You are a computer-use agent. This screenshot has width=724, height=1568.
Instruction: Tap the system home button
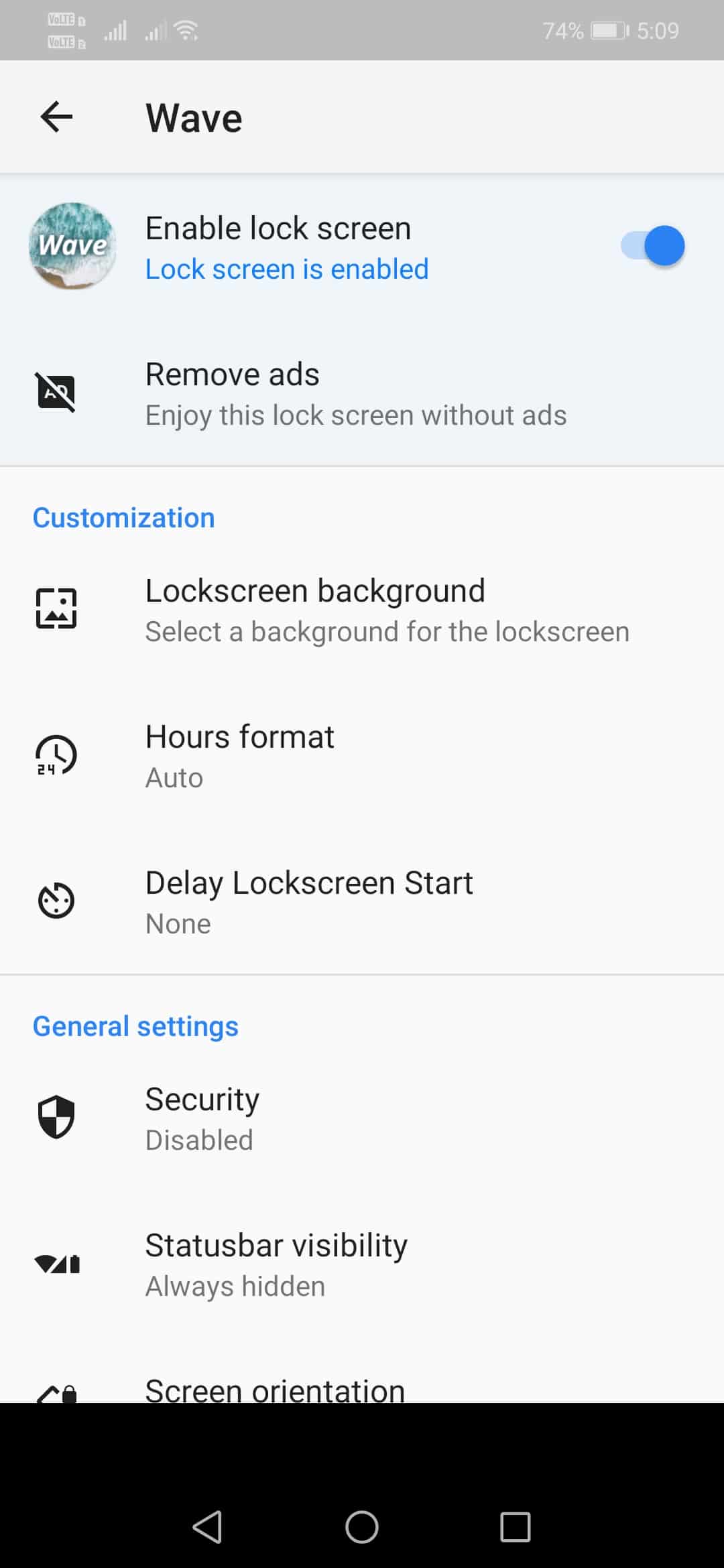click(362, 1527)
